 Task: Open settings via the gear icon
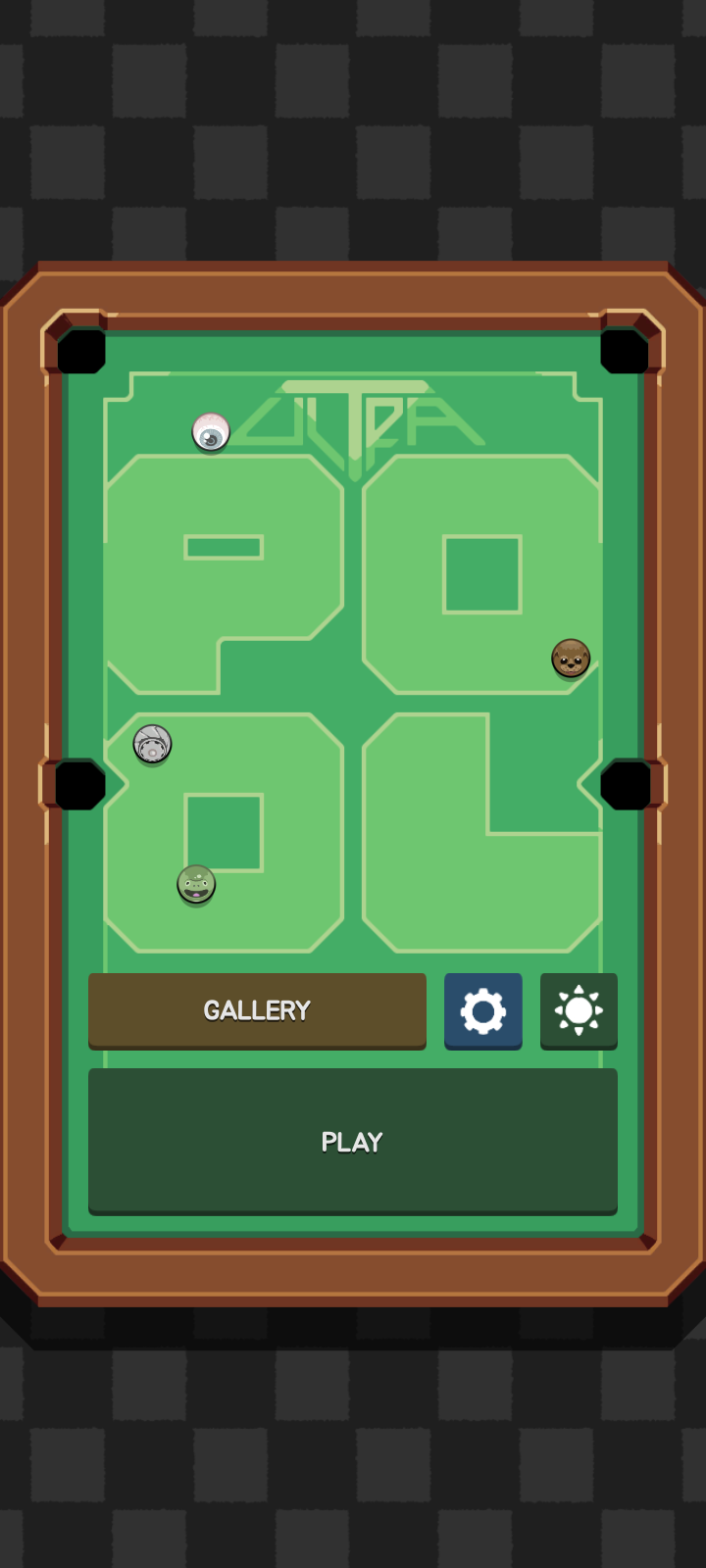point(482,1010)
